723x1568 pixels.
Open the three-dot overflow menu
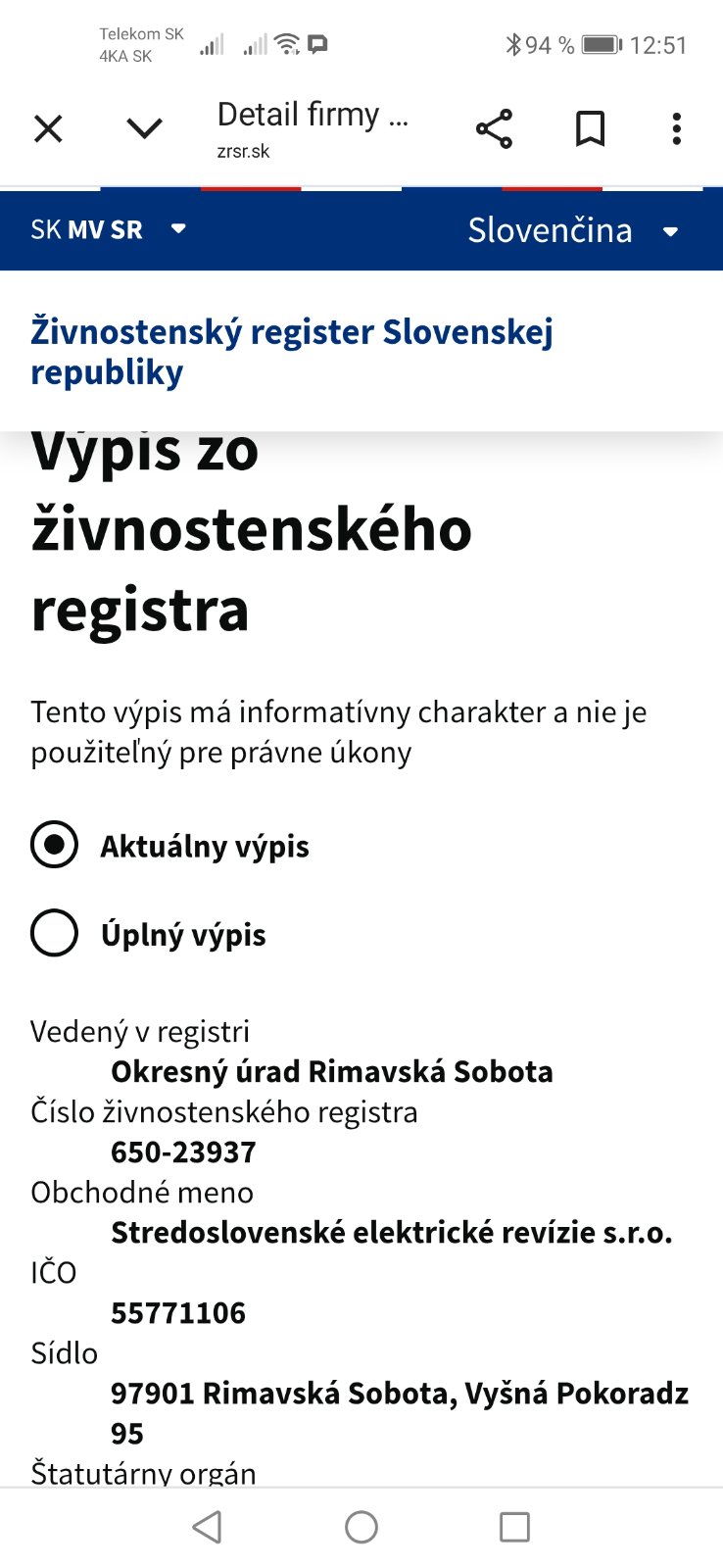coord(676,128)
